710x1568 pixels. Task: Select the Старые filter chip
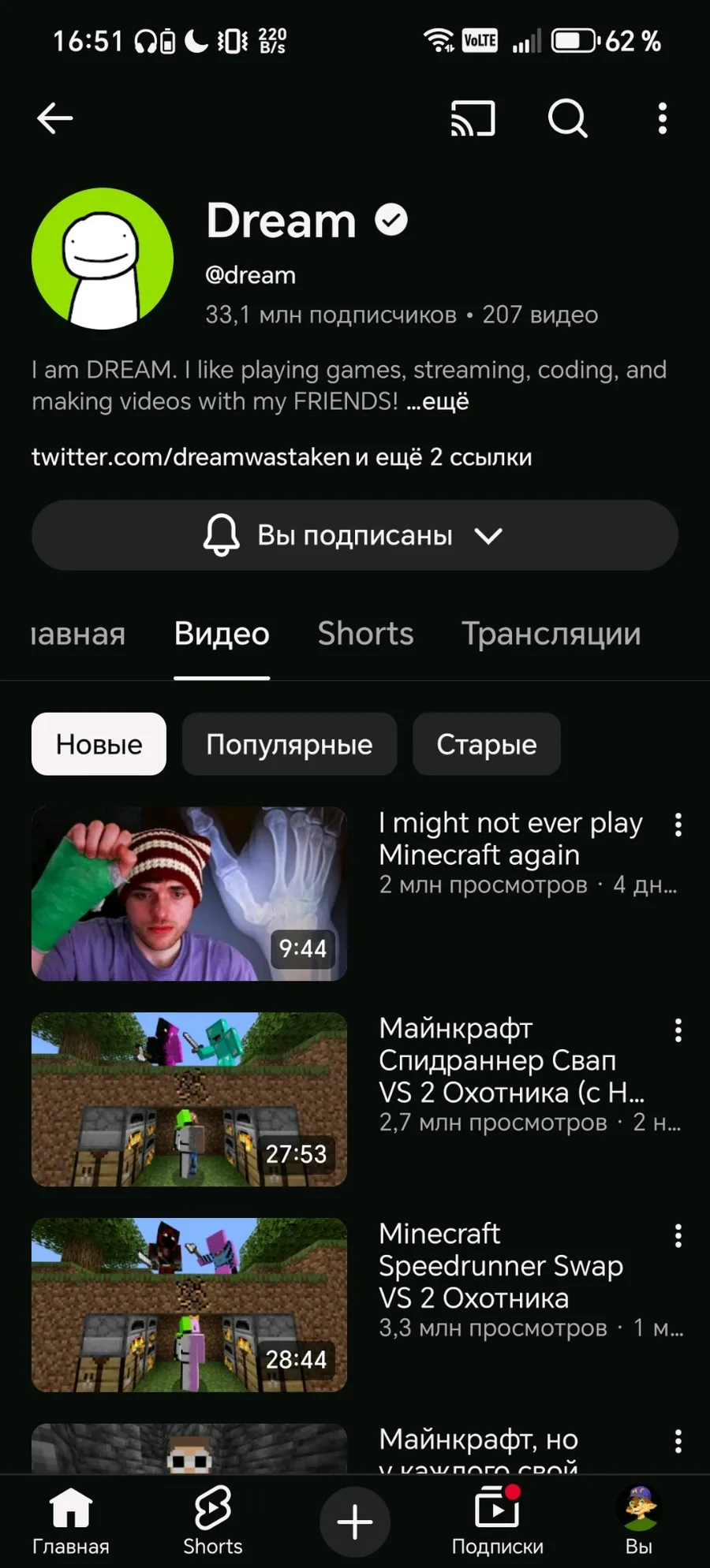pos(486,744)
